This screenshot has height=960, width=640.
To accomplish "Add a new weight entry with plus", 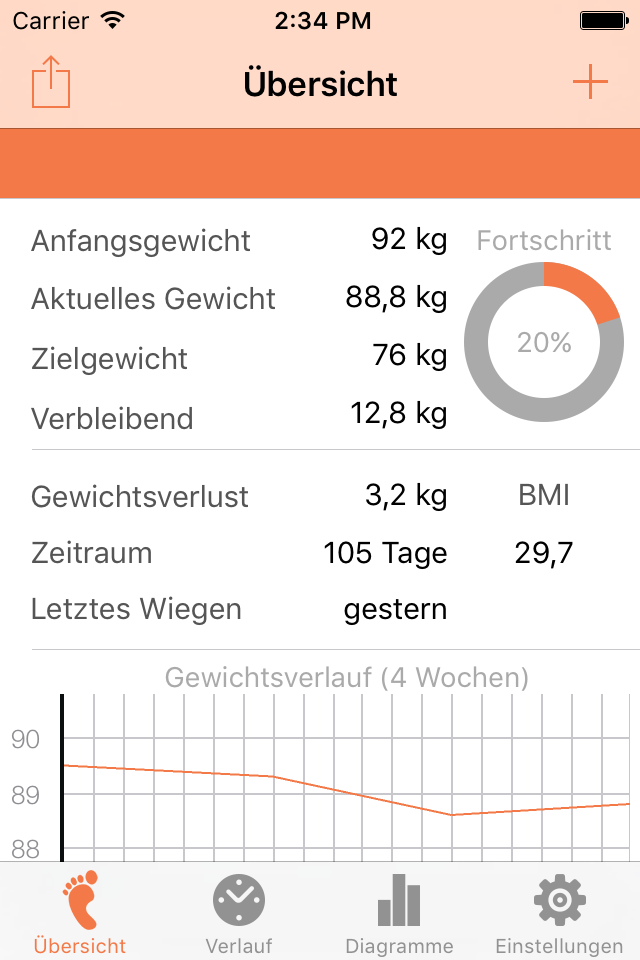I will click(590, 81).
